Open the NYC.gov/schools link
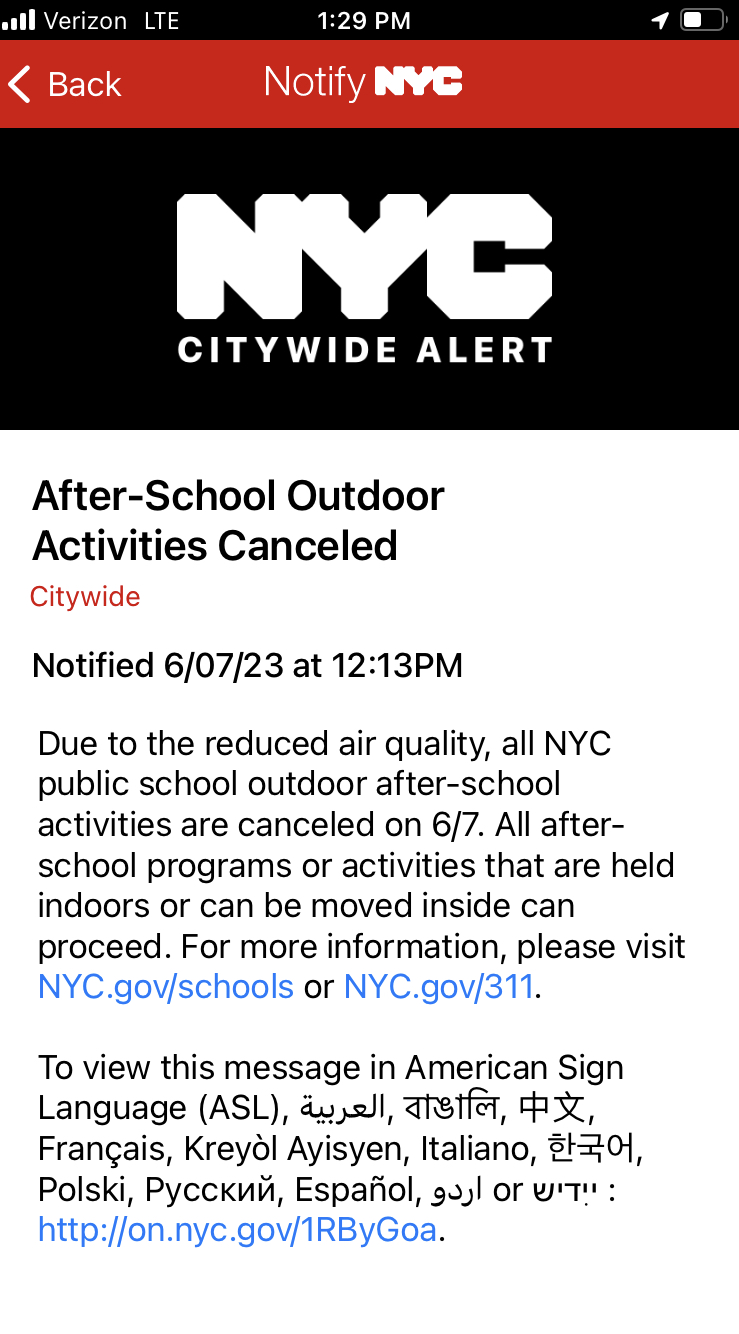Image resolution: width=739 pixels, height=1334 pixels. coord(166,987)
